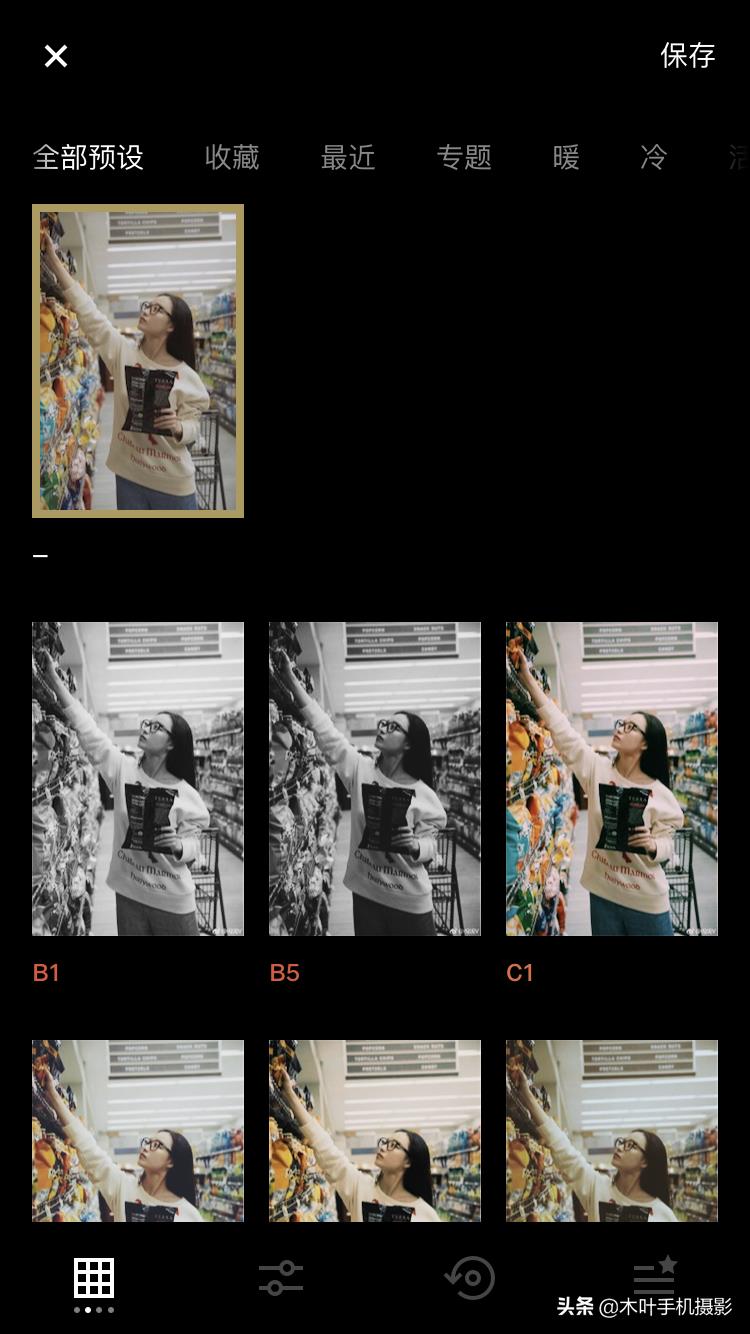Image resolution: width=750 pixels, height=1334 pixels.
Task: Switch to the 全部预设 tab
Action: coord(89,157)
